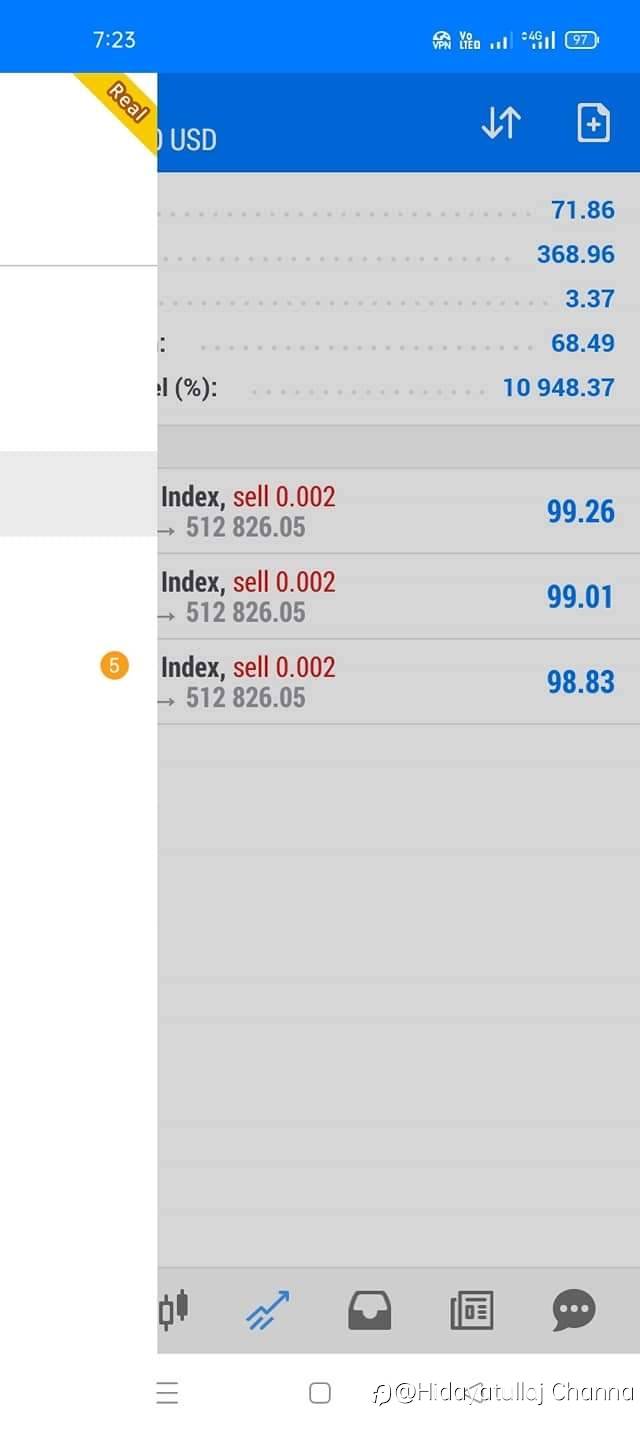Create a new order with the plus document icon
Screen dimensions: 640x1432
[593, 123]
